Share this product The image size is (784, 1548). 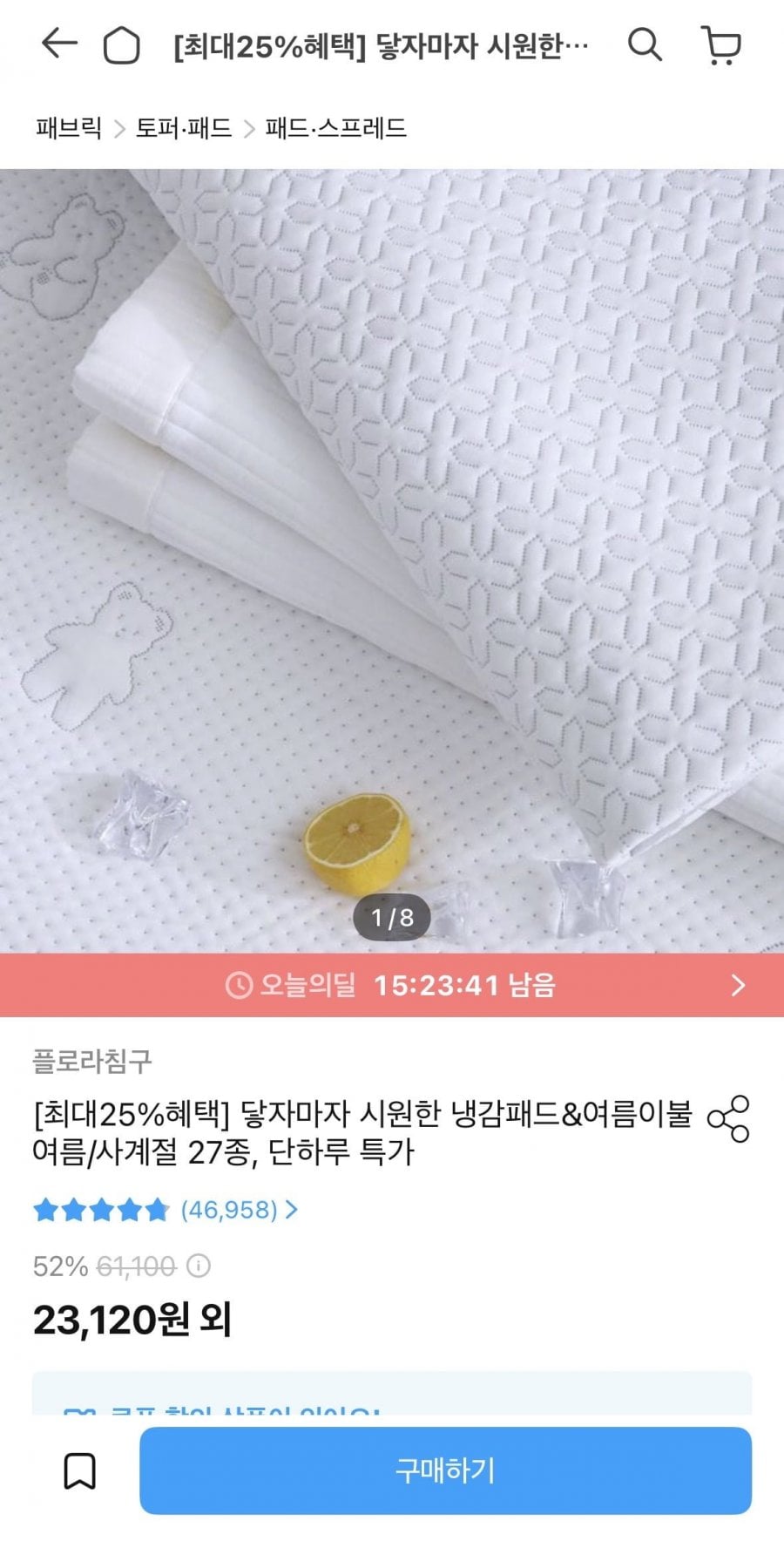coord(728,1118)
